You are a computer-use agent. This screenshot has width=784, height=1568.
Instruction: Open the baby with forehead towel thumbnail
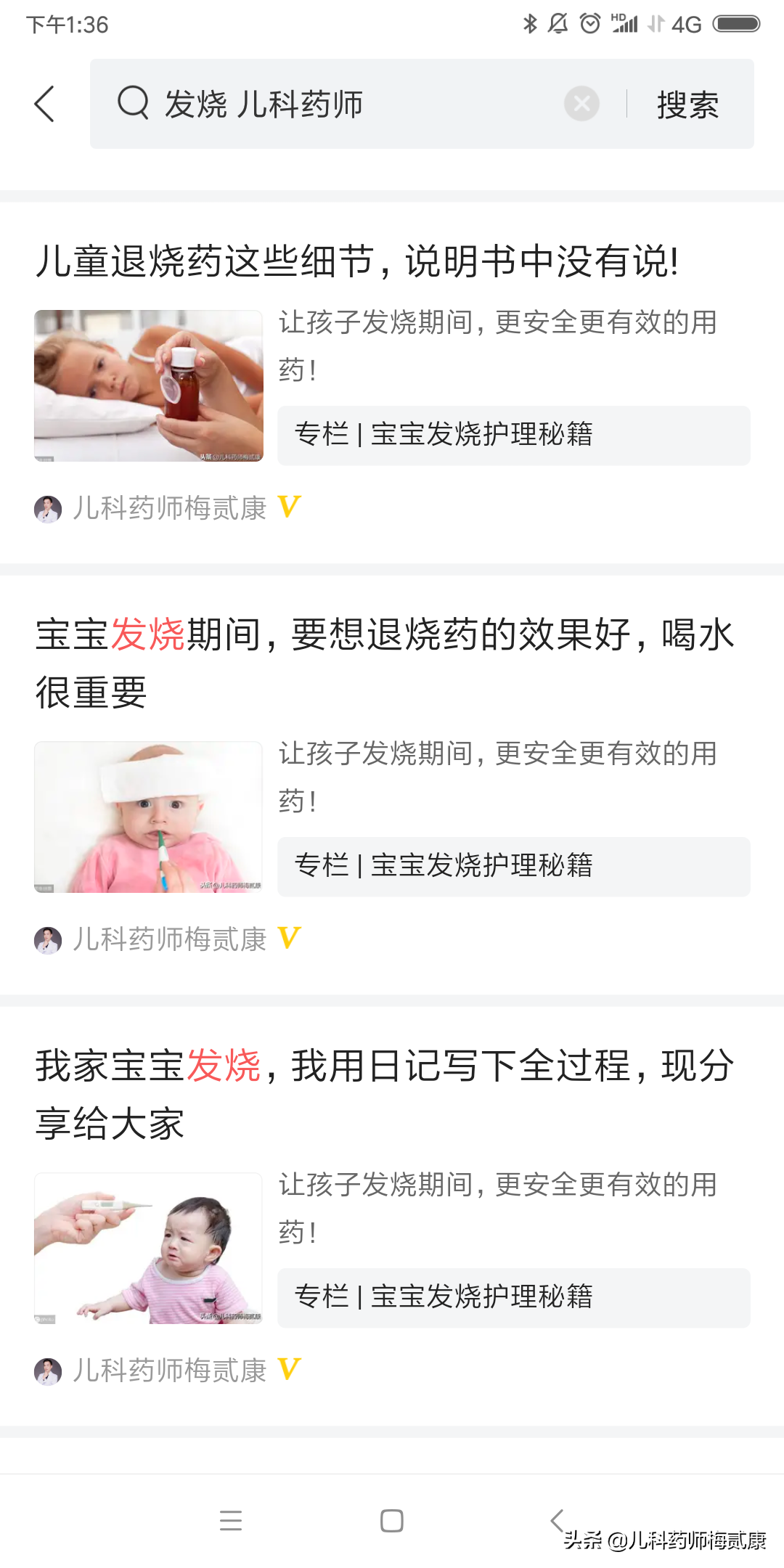[x=149, y=817]
